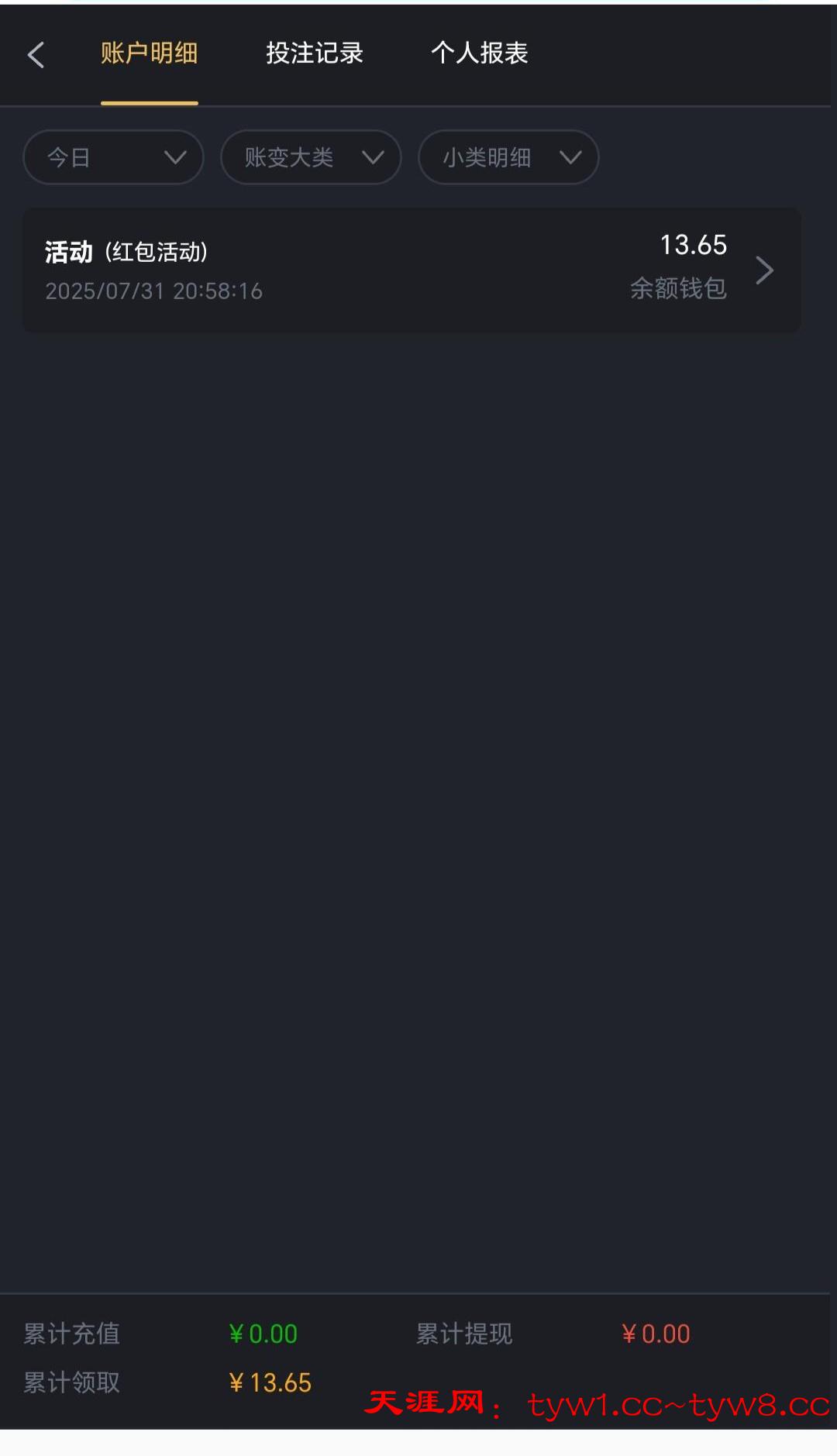Switch to the 个人报表 tab
This screenshot has width=837, height=1456.
(x=479, y=53)
